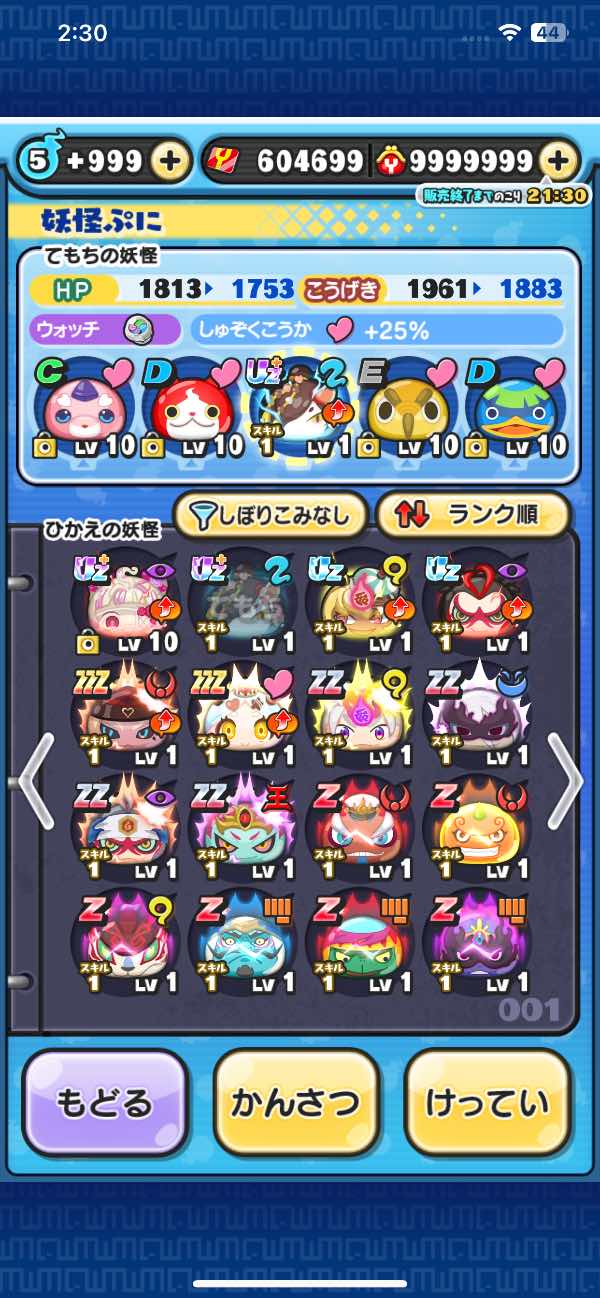
Task: Tap the かんさつ button
Action: (296, 1103)
